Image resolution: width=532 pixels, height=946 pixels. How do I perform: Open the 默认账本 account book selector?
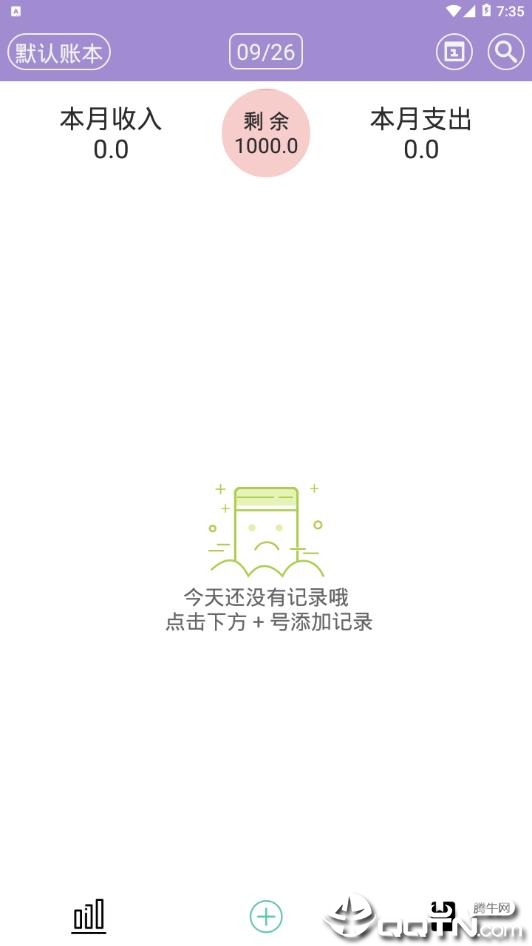pyautogui.click(x=59, y=52)
